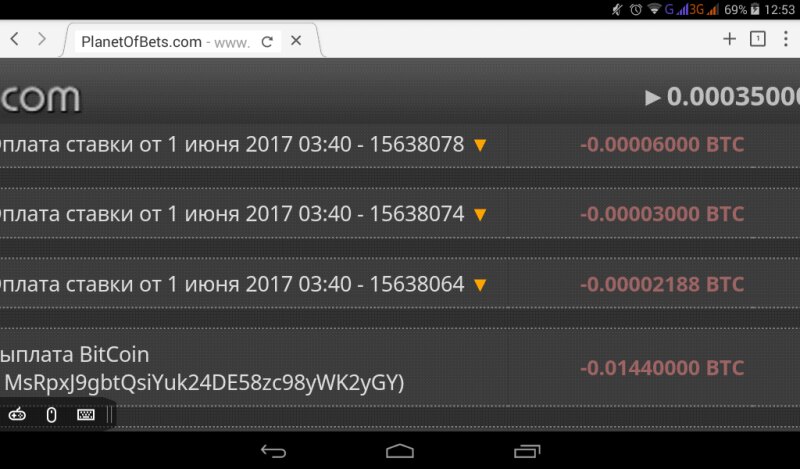Open the gamepad icon in floating toolbar
This screenshot has height=469, width=800.
pos(17,414)
